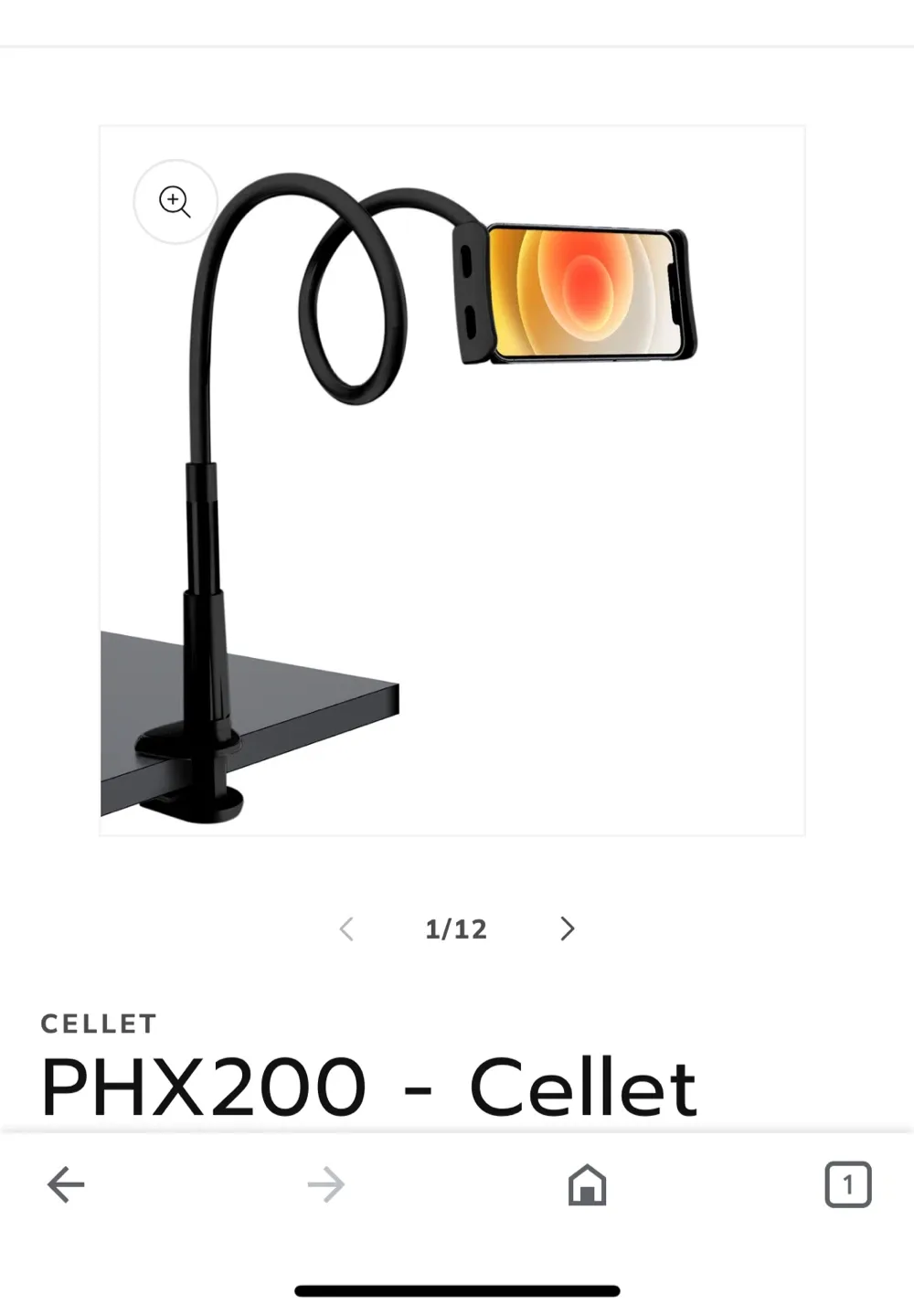Viewport: 914px width, 1316px height.
Task: Navigate back using the left arrow icon
Action: click(x=64, y=1185)
